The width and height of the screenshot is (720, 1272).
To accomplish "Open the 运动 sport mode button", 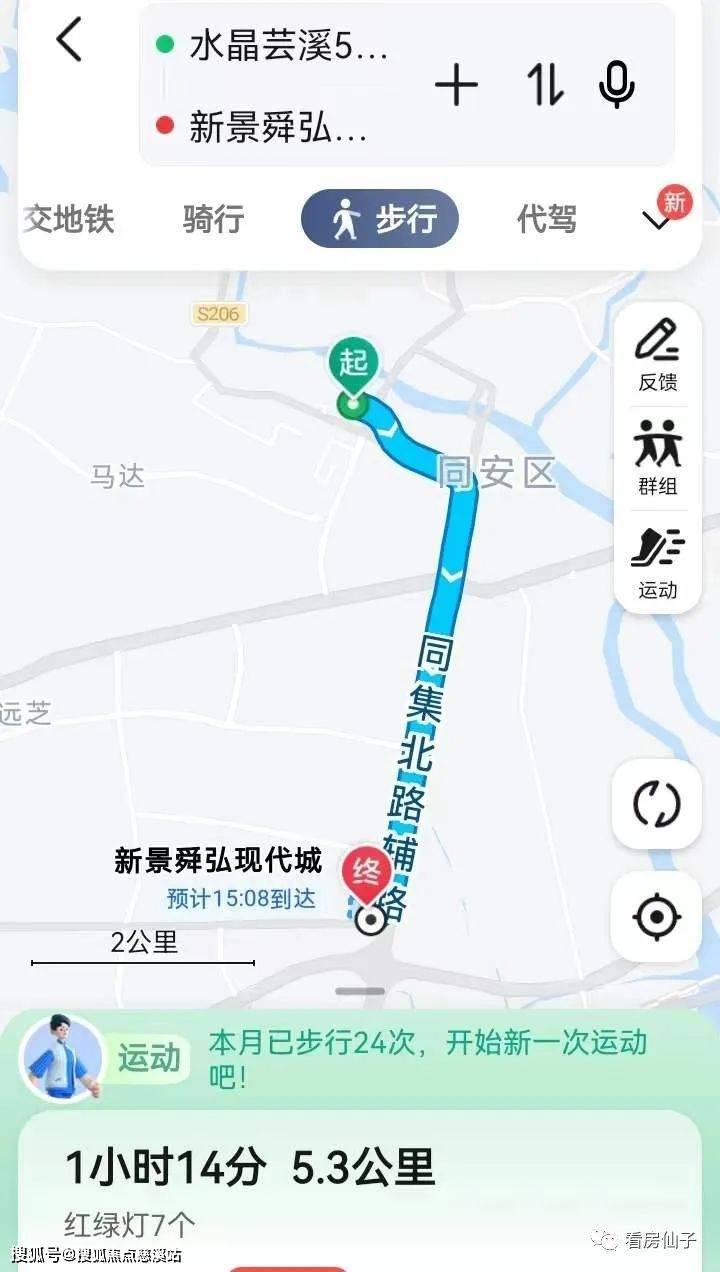I will pyautogui.click(x=657, y=562).
